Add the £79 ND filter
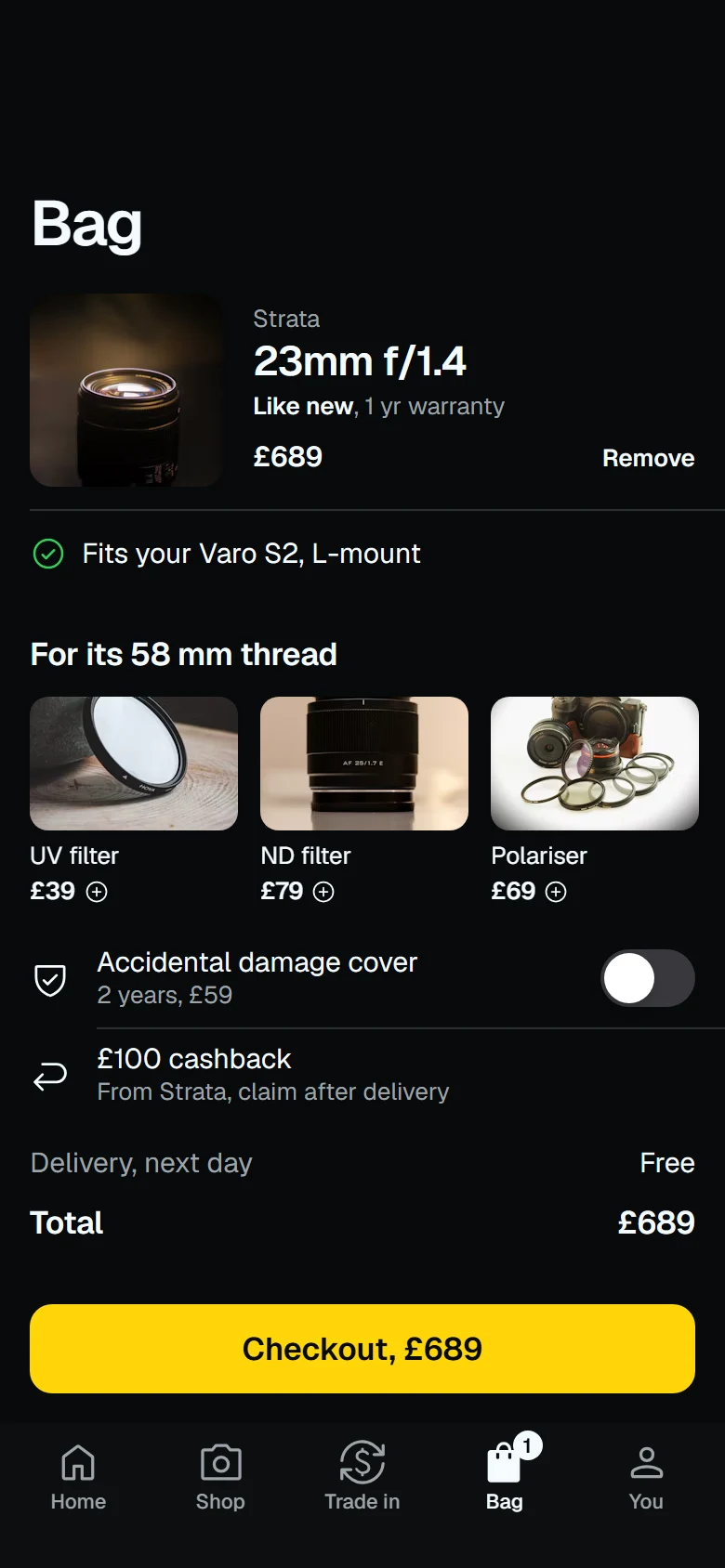The height and width of the screenshot is (1568, 725). (323, 892)
